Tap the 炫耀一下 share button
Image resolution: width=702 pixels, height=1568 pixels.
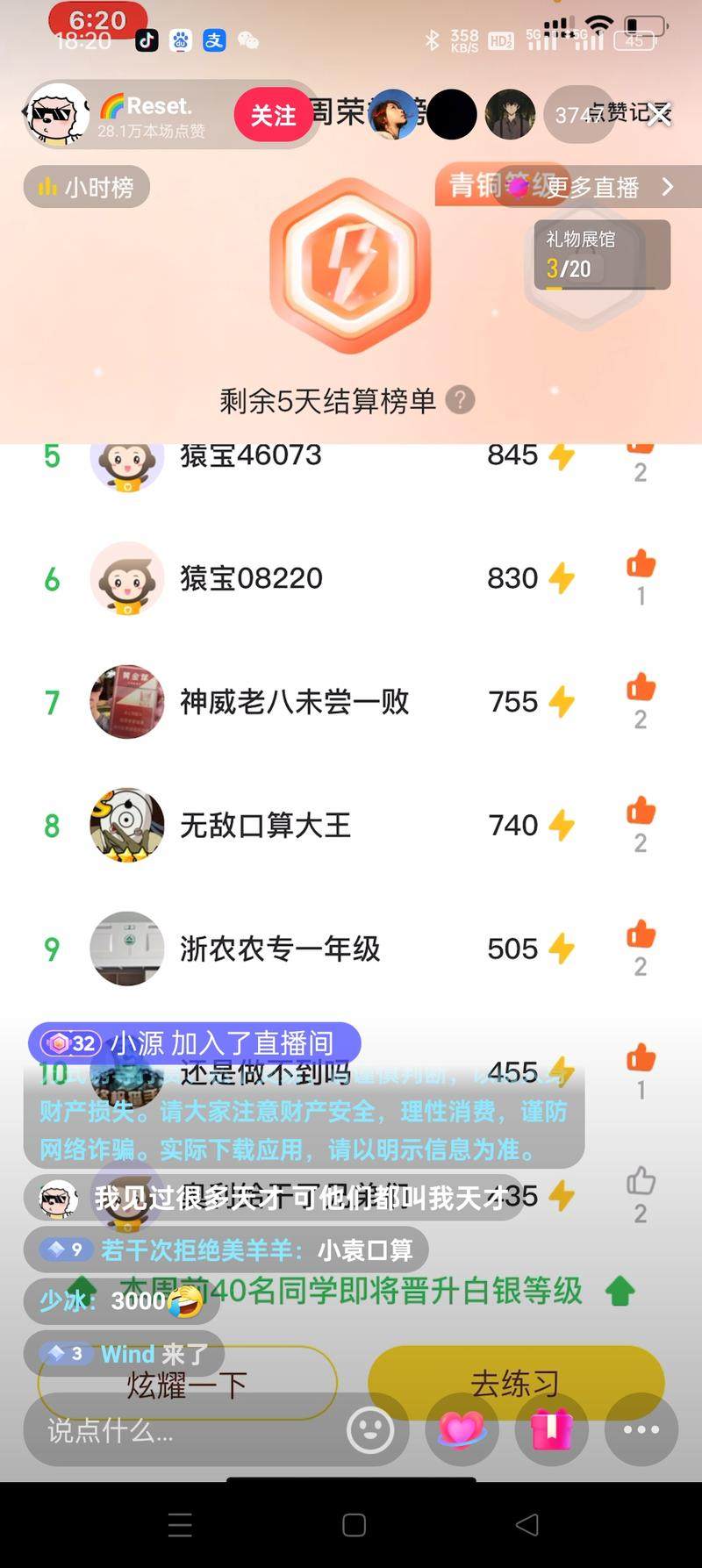(187, 1384)
